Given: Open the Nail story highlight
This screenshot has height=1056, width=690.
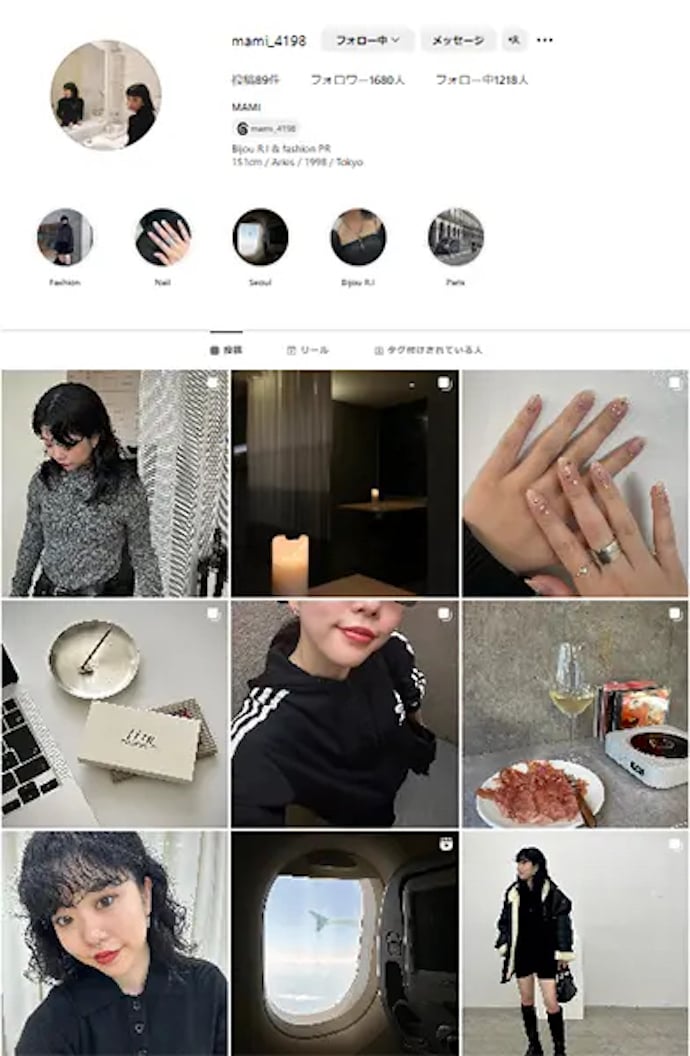Looking at the screenshot, I should click(162, 237).
